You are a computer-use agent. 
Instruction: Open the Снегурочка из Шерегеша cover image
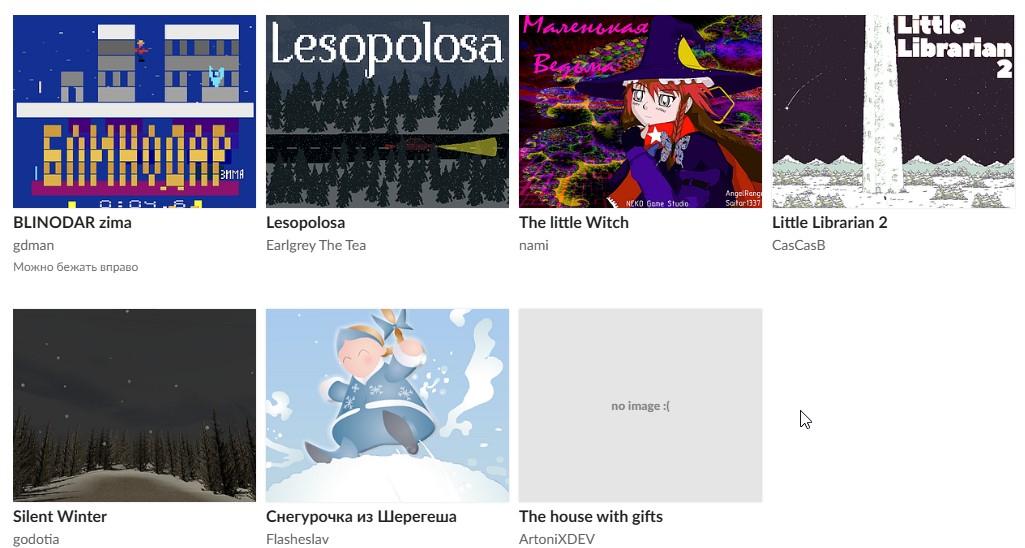[x=387, y=405]
